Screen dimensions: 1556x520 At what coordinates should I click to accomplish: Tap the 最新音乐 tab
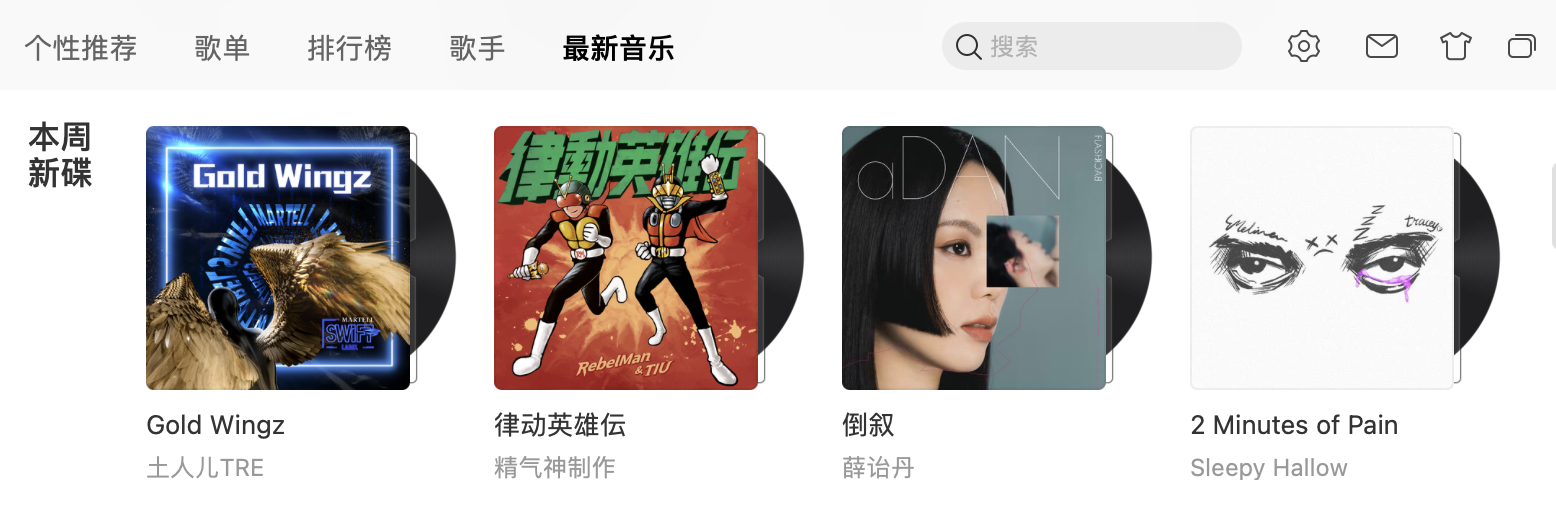(x=618, y=47)
